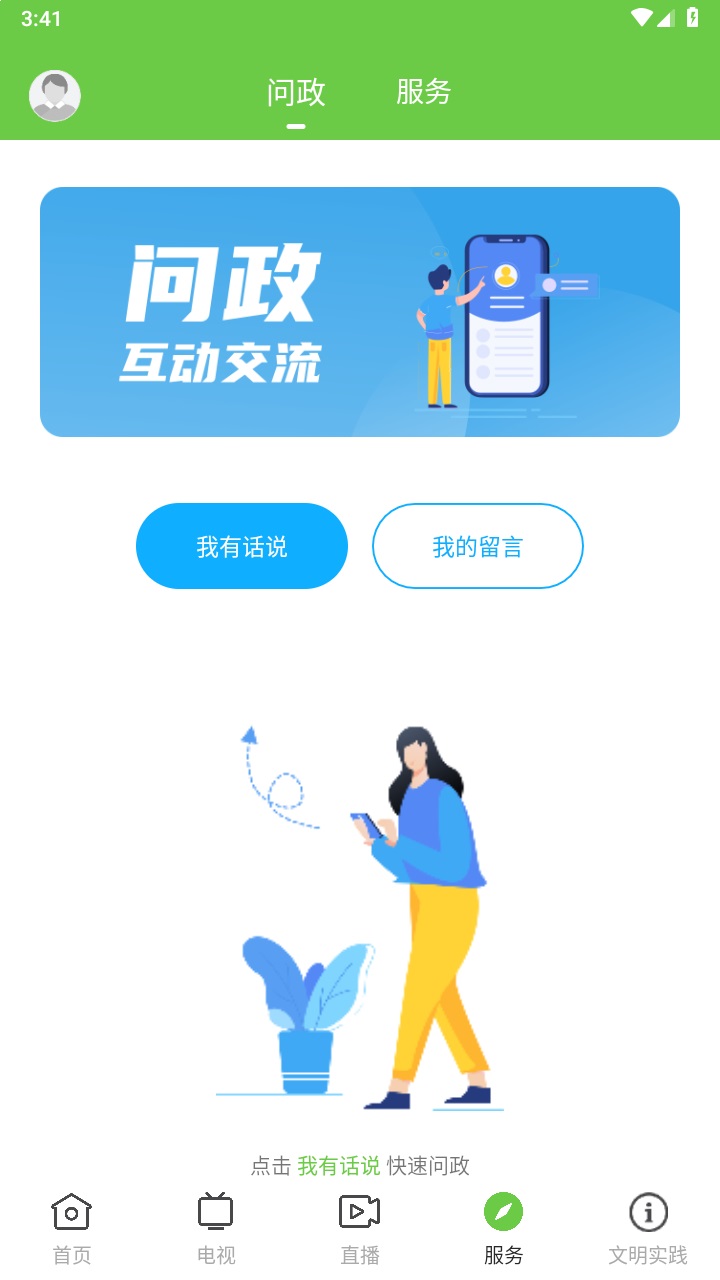Tap the user avatar icon top left

click(x=55, y=95)
